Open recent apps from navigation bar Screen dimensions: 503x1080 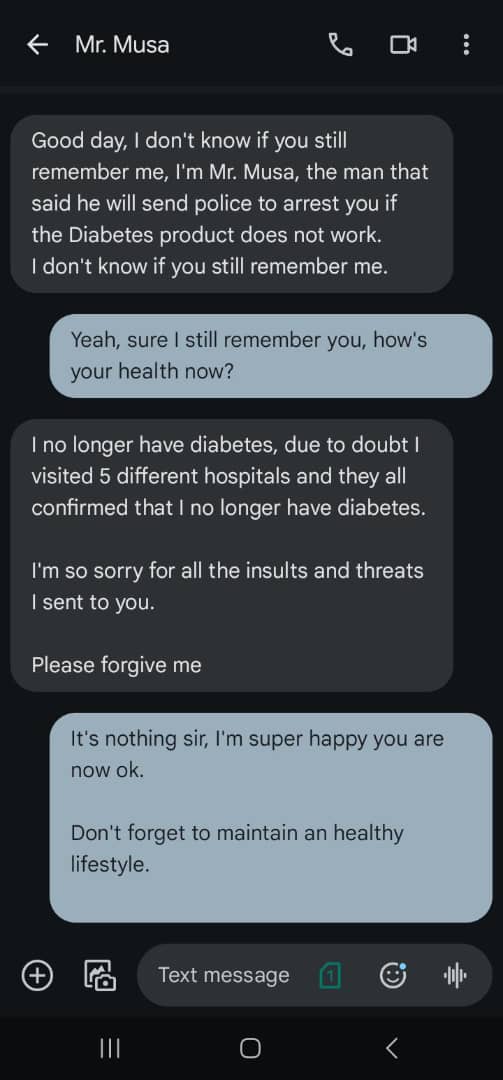(110, 1048)
